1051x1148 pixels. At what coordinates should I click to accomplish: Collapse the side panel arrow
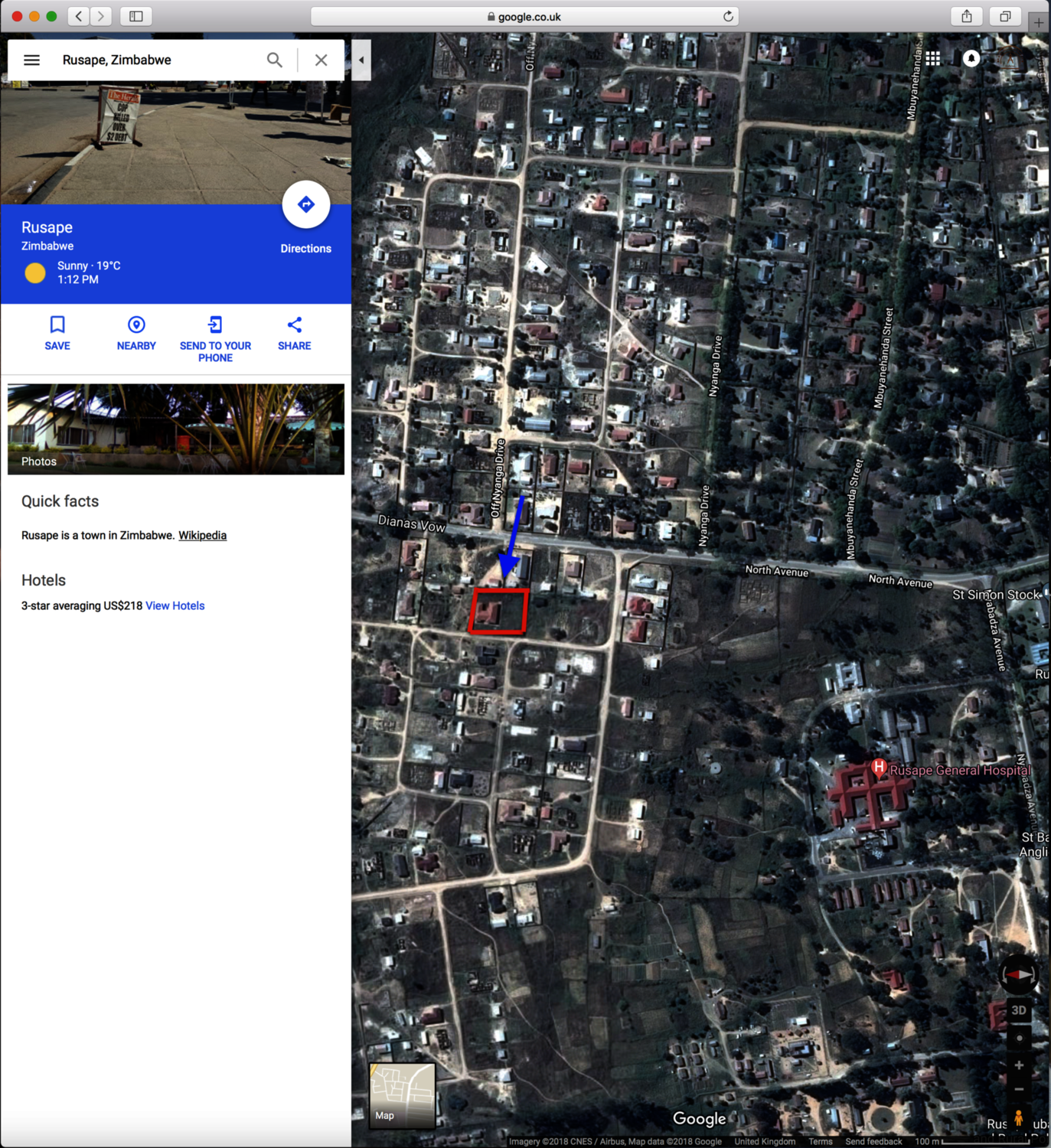click(x=361, y=60)
